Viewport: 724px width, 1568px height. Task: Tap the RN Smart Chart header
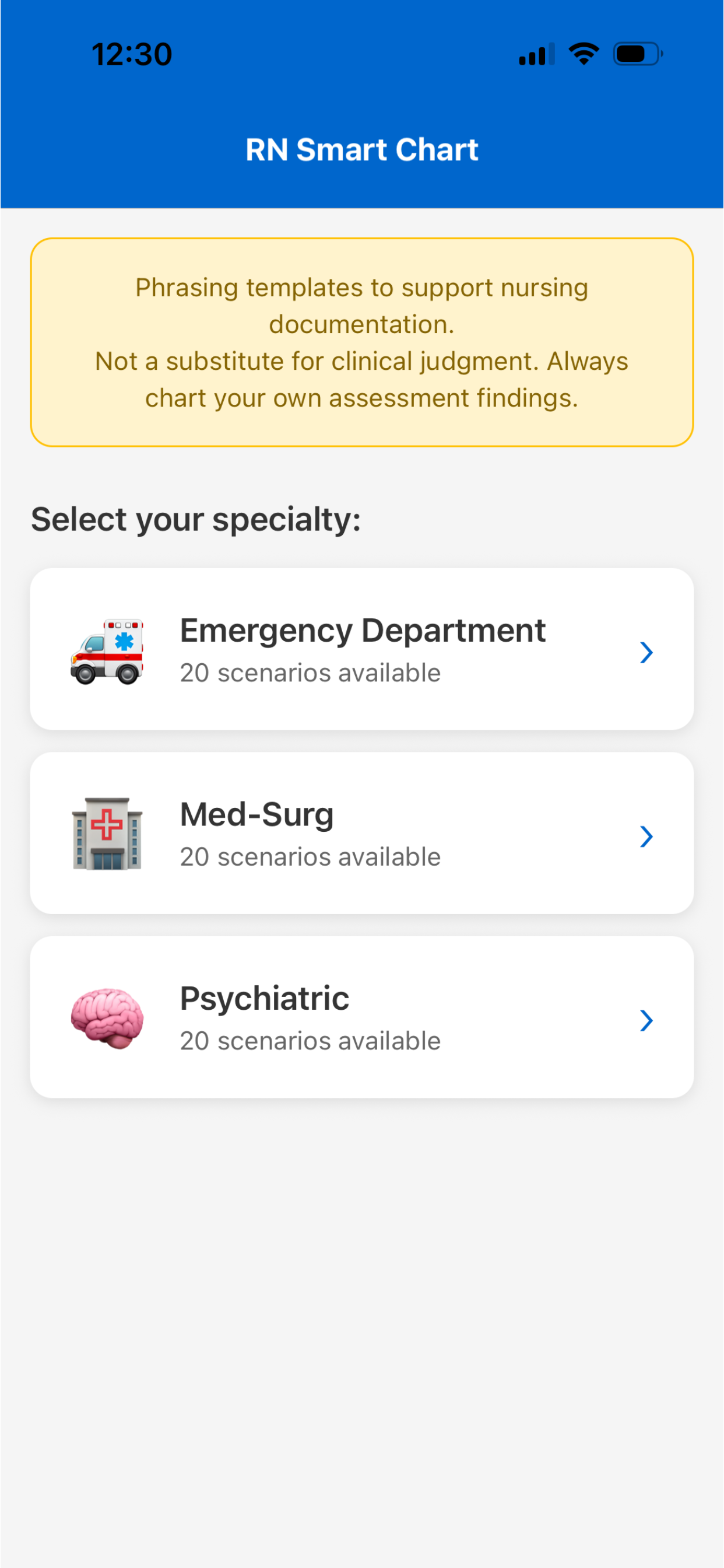coord(362,150)
